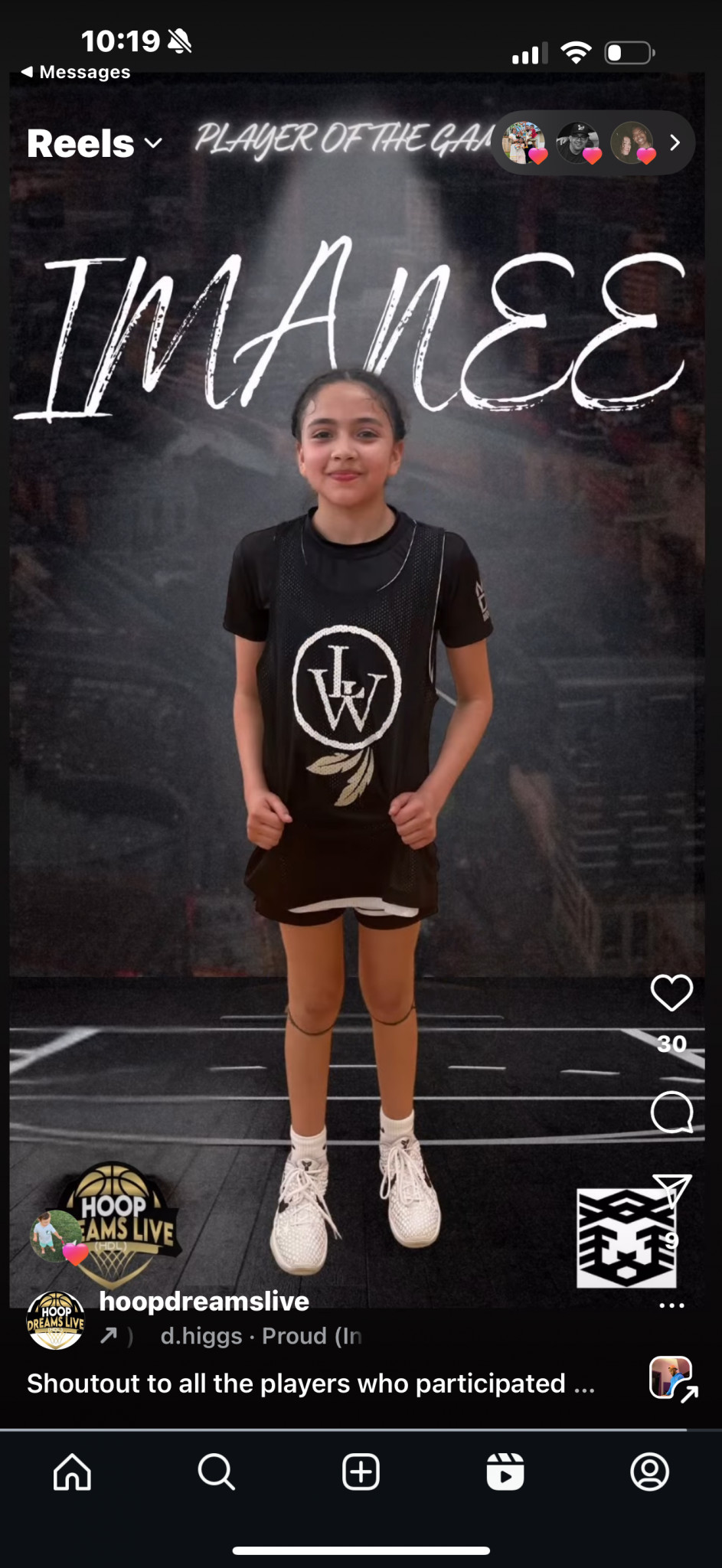This screenshot has height=1568, width=722.
Task: Go to the Home tab
Action: tap(72, 1471)
